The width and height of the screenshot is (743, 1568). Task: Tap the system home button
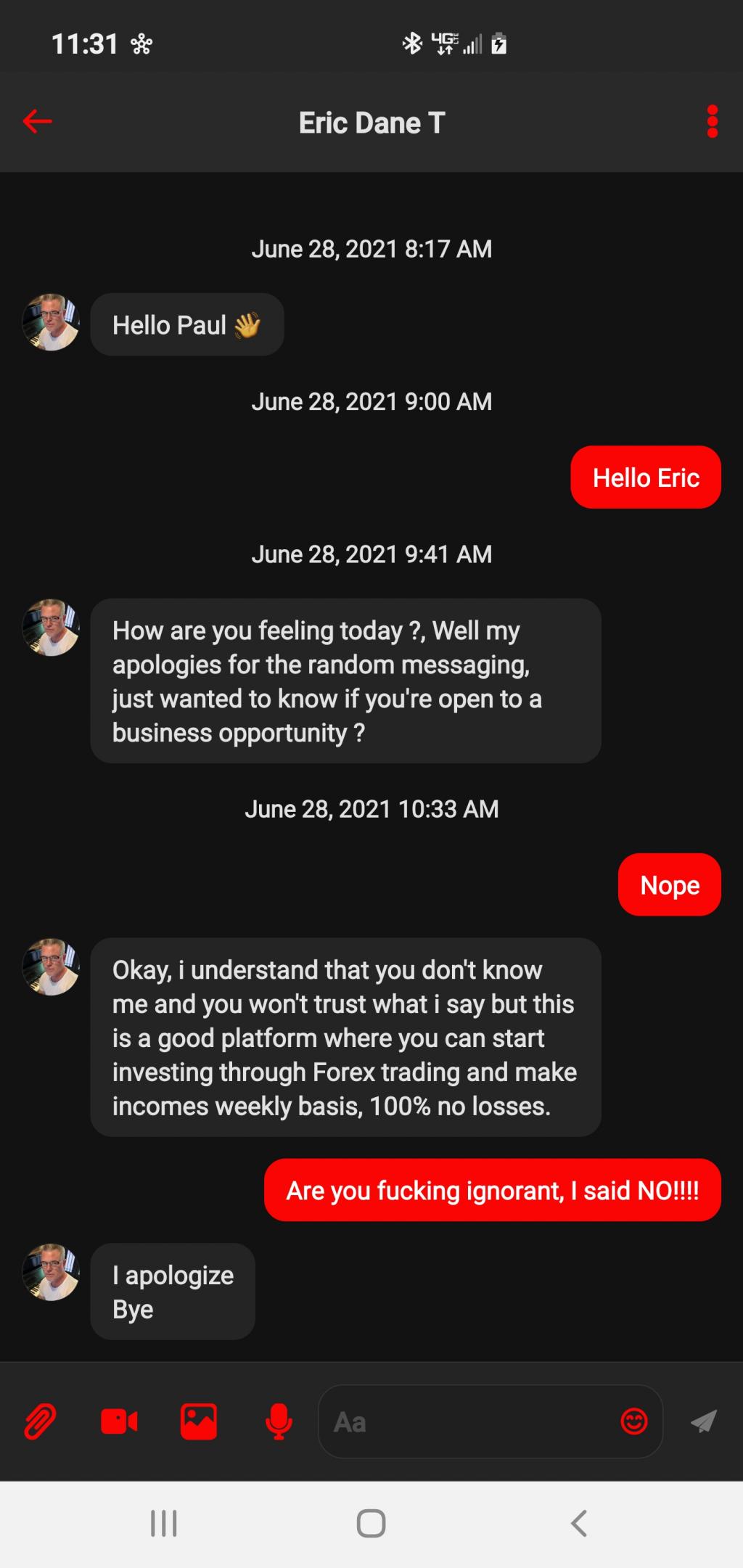pyautogui.click(x=371, y=1523)
